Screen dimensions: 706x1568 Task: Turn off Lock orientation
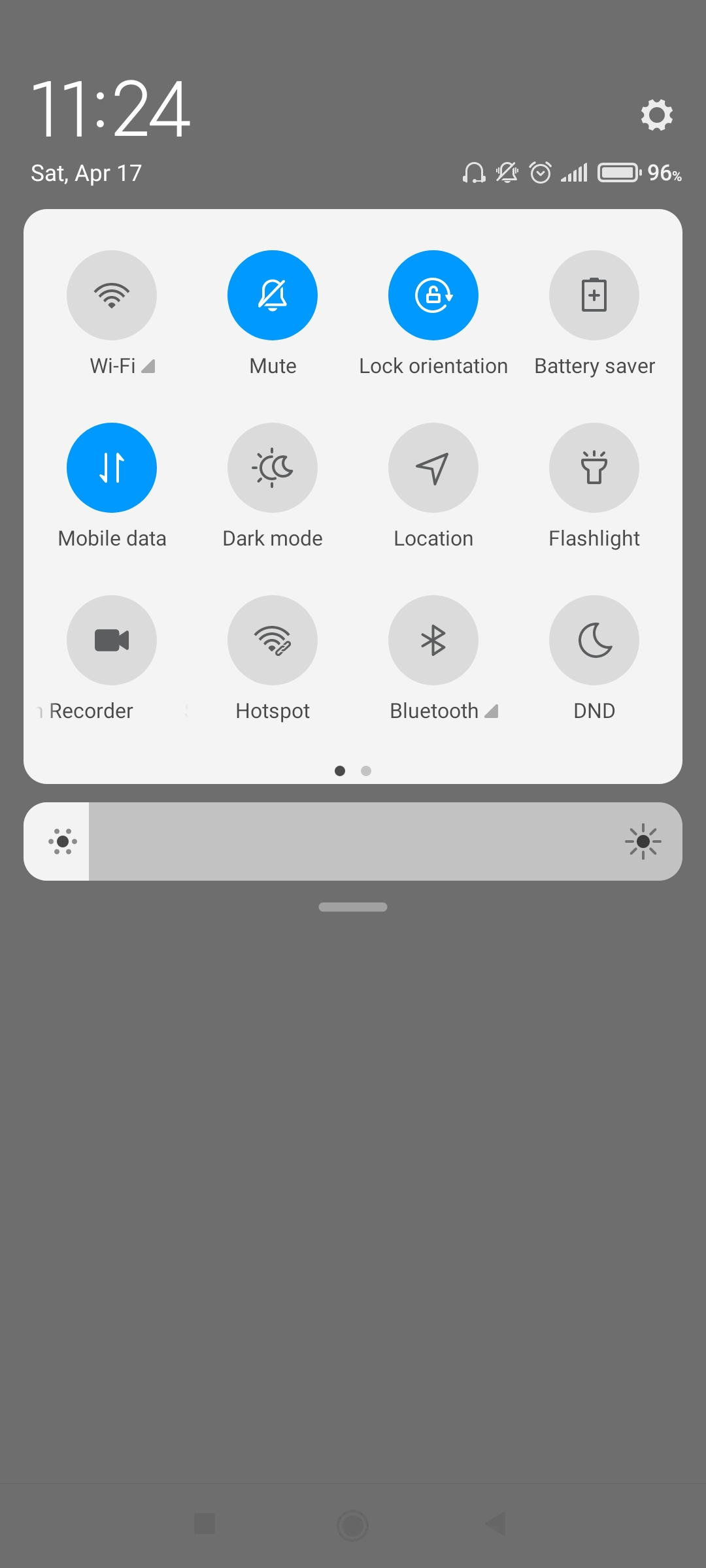pyautogui.click(x=433, y=295)
